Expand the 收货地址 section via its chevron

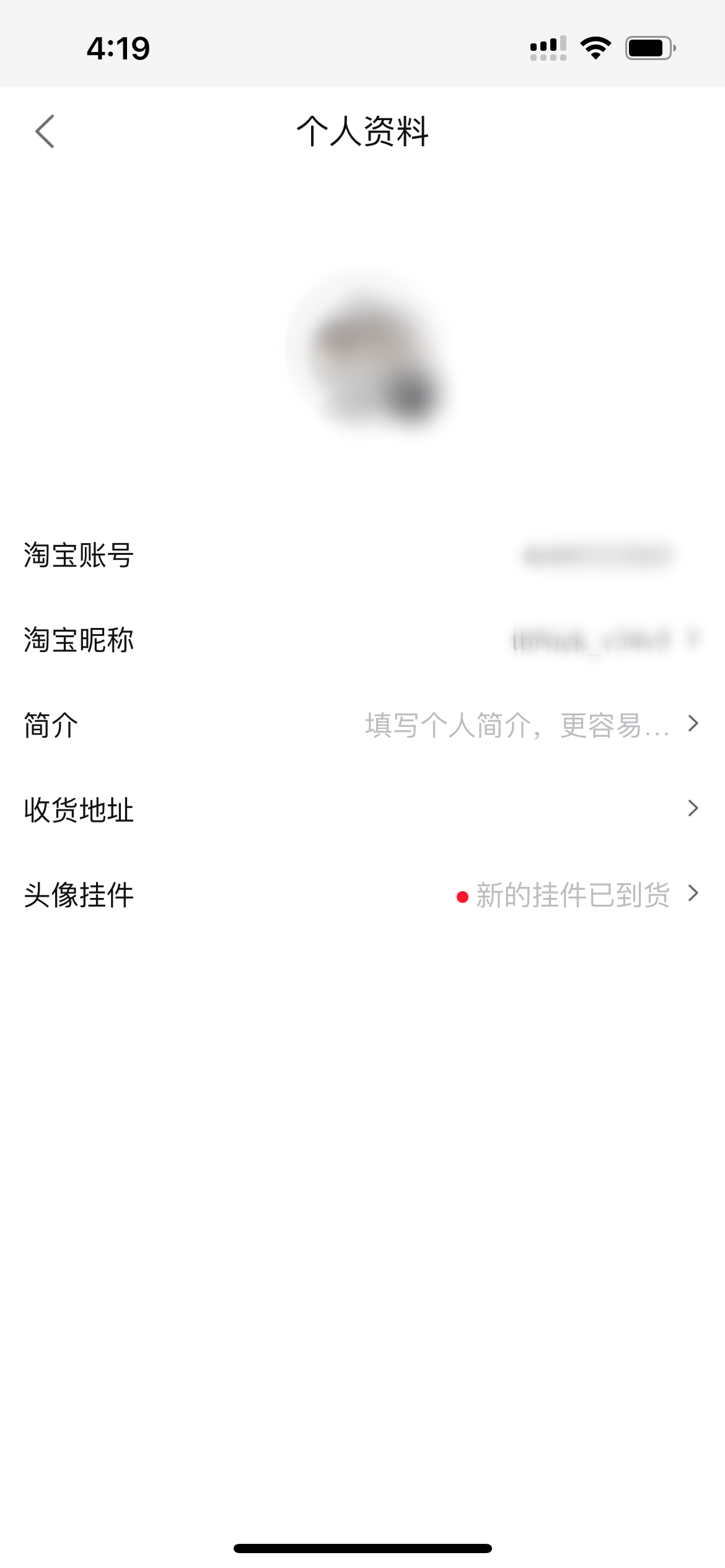[x=692, y=809]
